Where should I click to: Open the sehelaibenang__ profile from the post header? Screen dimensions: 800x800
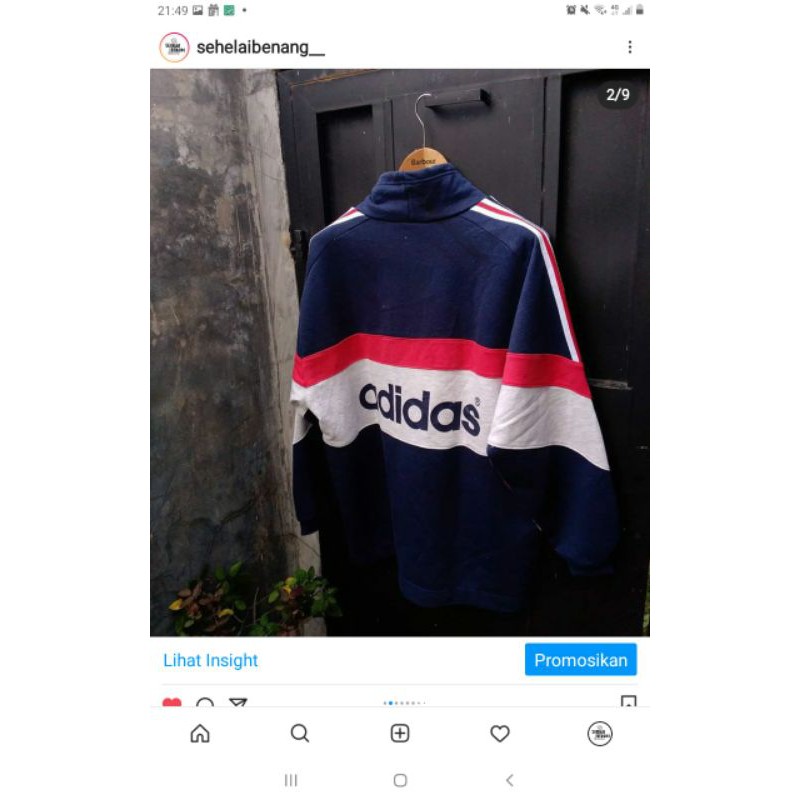[260, 47]
